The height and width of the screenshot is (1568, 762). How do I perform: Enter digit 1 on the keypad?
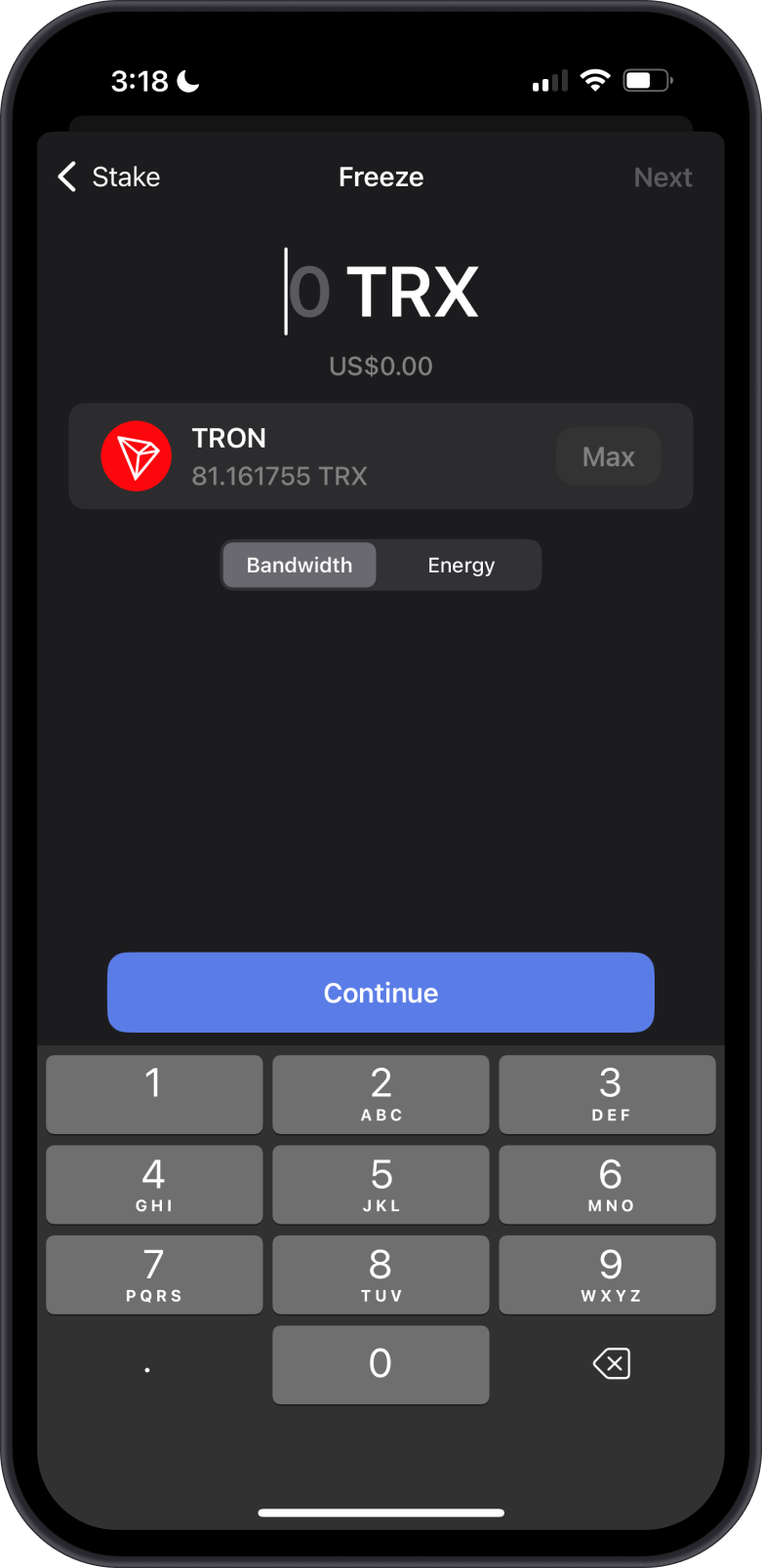tap(154, 1094)
